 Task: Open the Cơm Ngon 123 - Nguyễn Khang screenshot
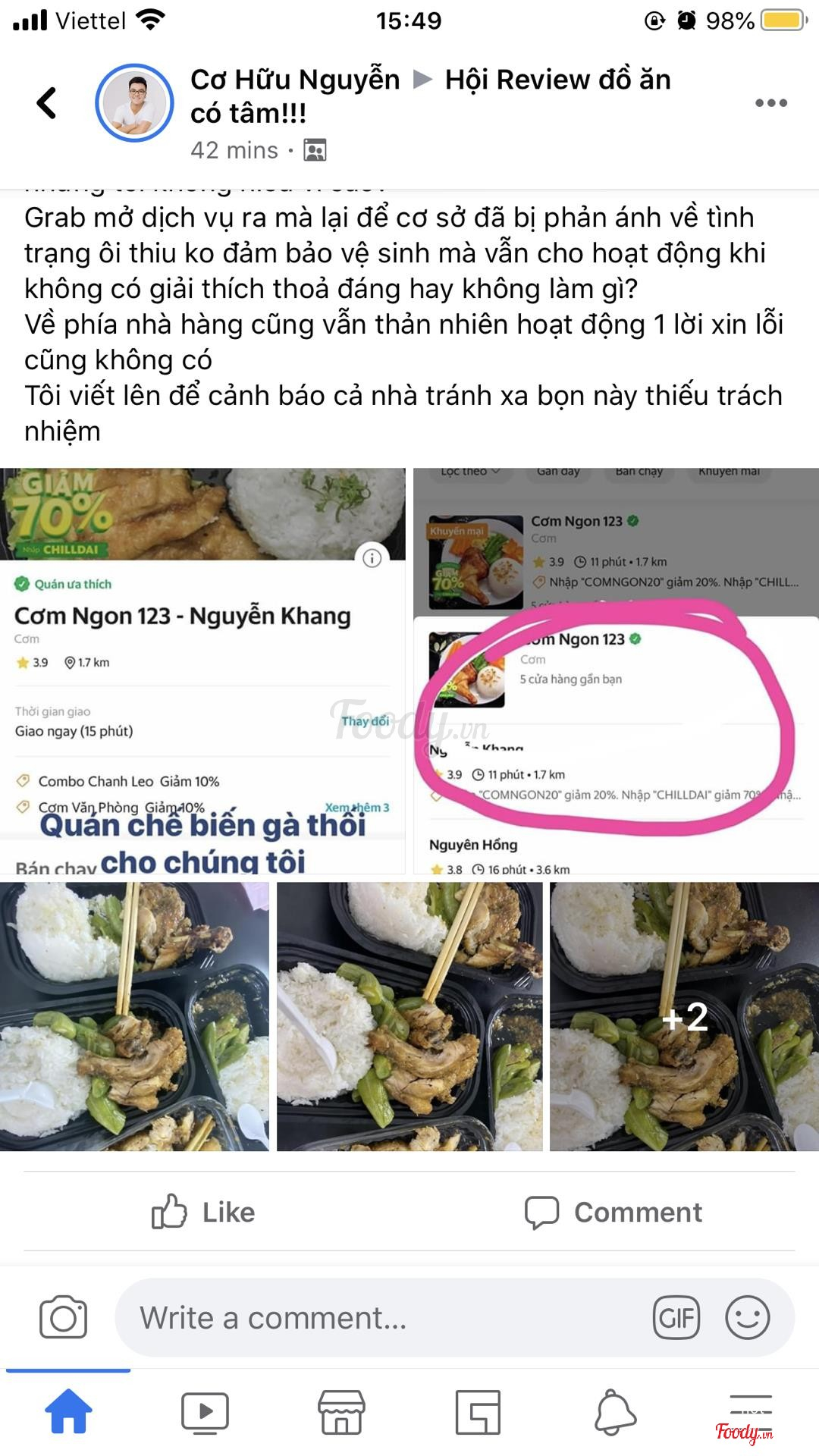202,671
